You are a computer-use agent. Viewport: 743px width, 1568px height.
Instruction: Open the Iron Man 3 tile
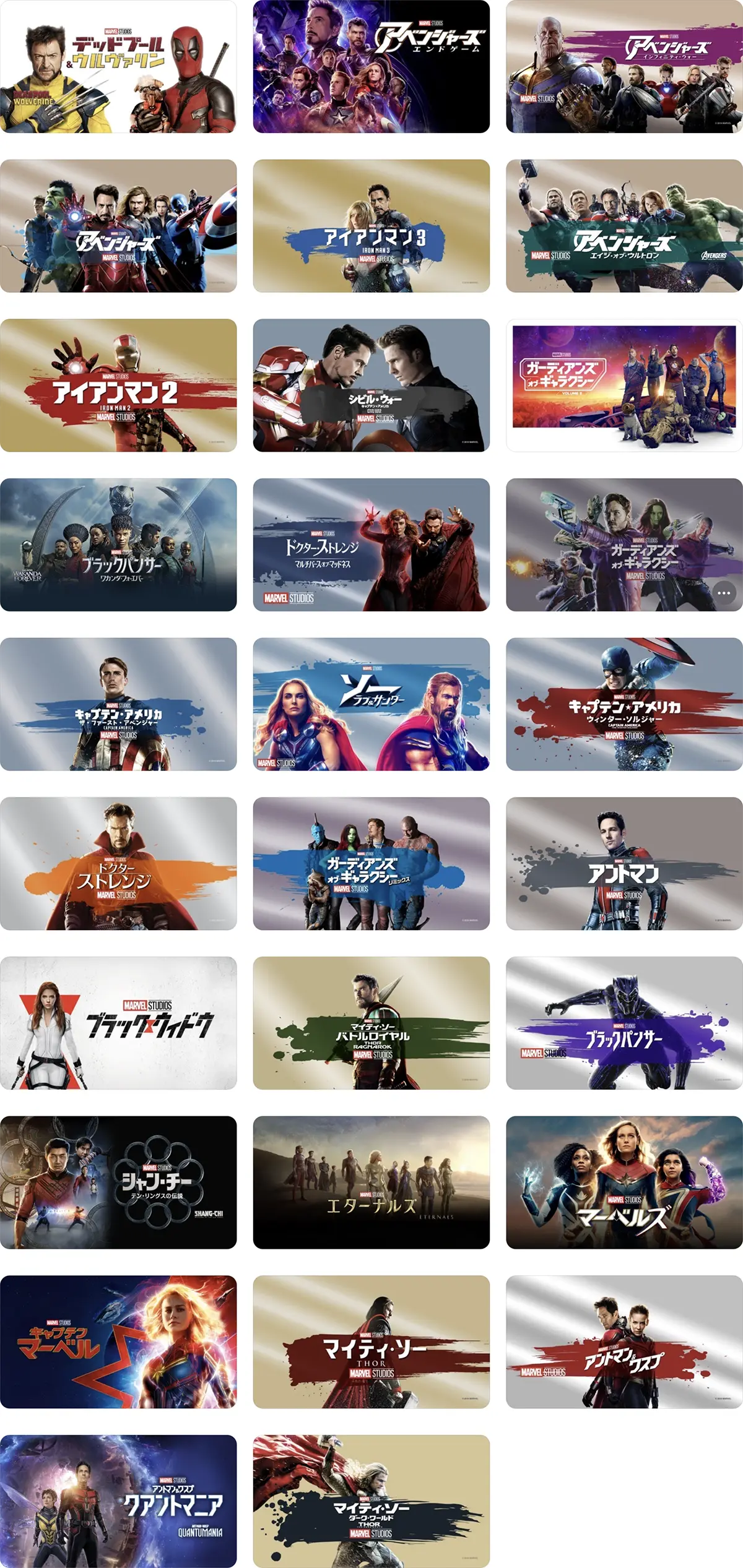click(x=371, y=226)
